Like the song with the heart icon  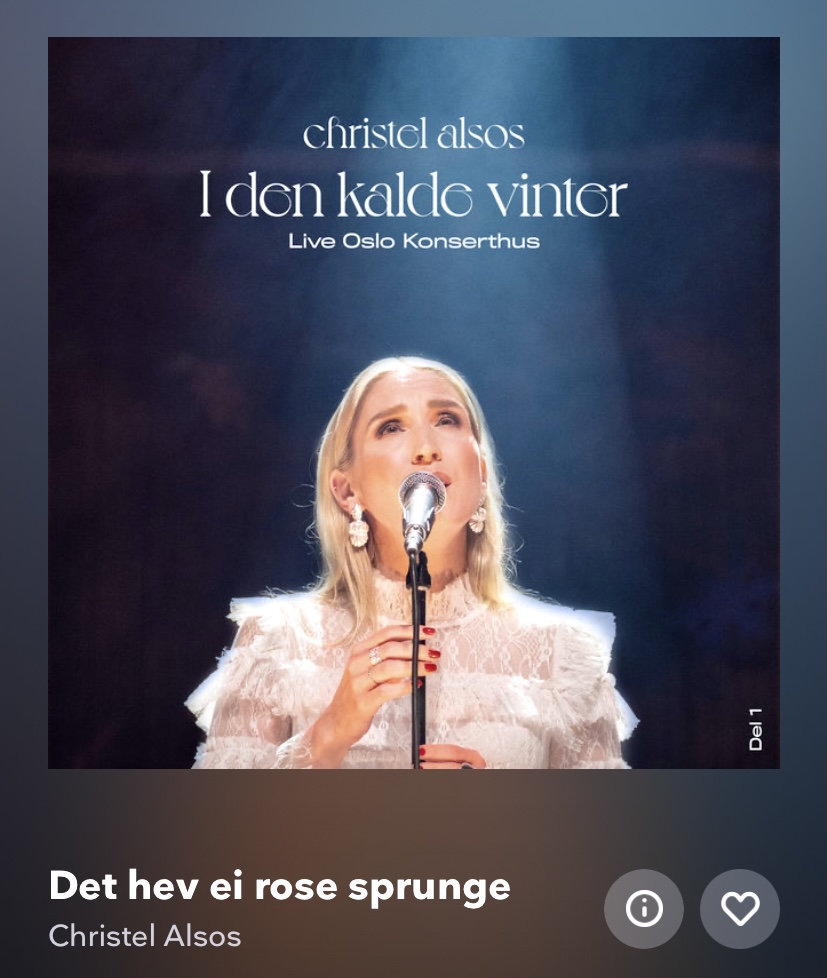point(740,908)
